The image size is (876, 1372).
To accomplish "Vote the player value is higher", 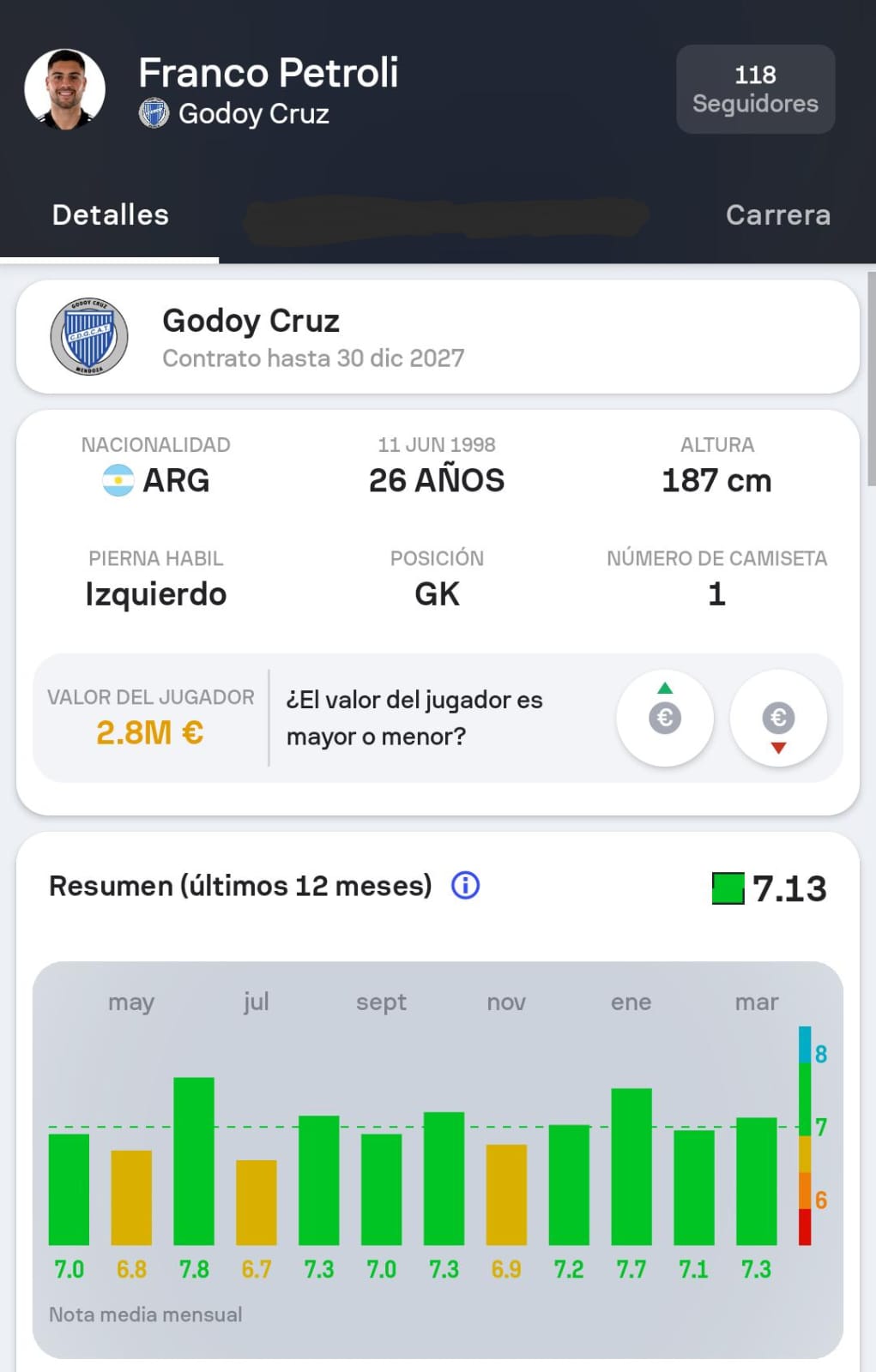I will [x=665, y=718].
